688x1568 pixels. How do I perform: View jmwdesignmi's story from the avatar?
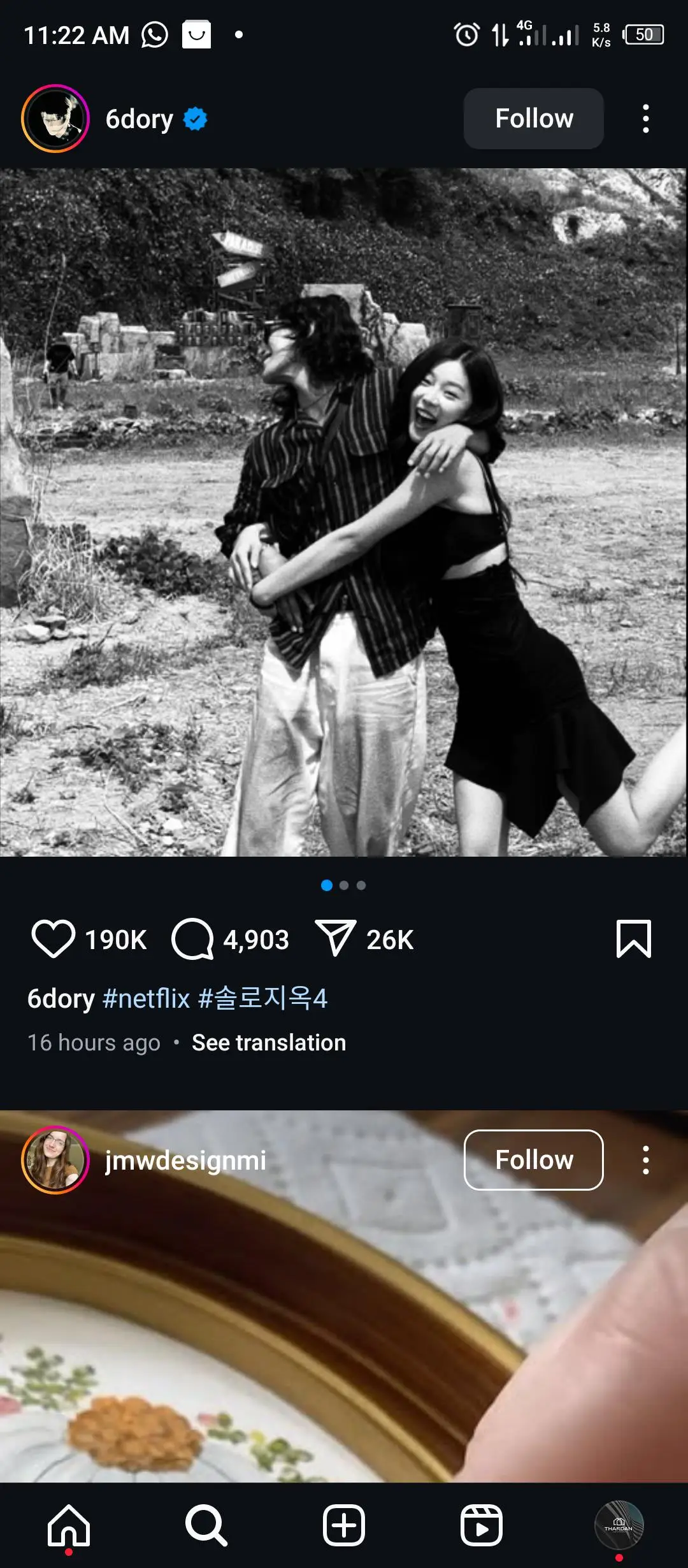55,1160
